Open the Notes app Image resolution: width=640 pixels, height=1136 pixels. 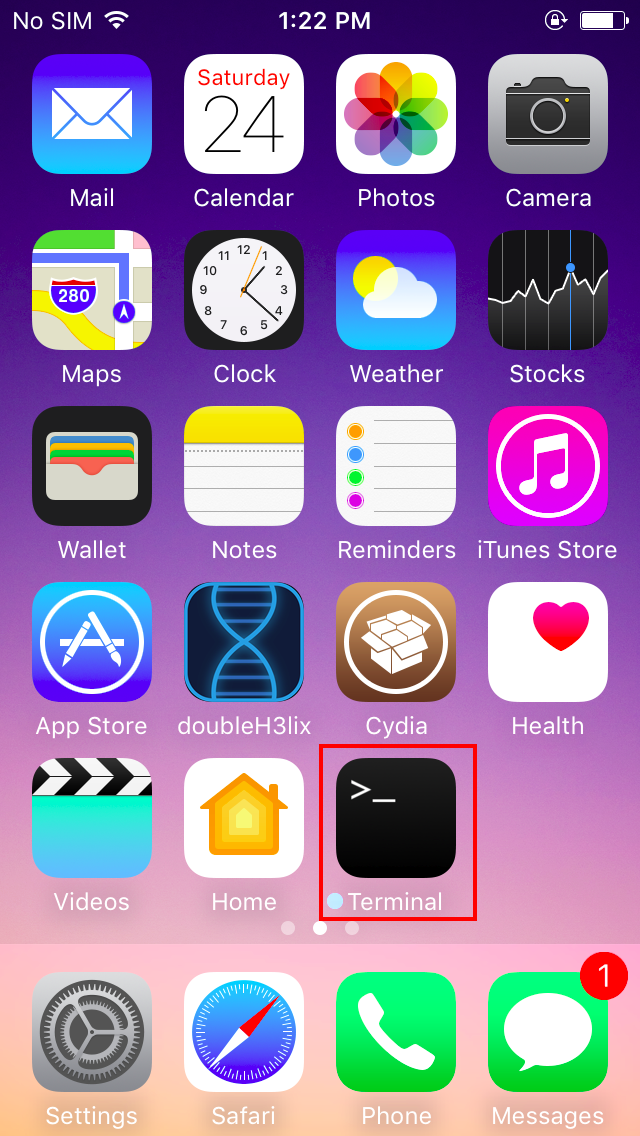(244, 466)
